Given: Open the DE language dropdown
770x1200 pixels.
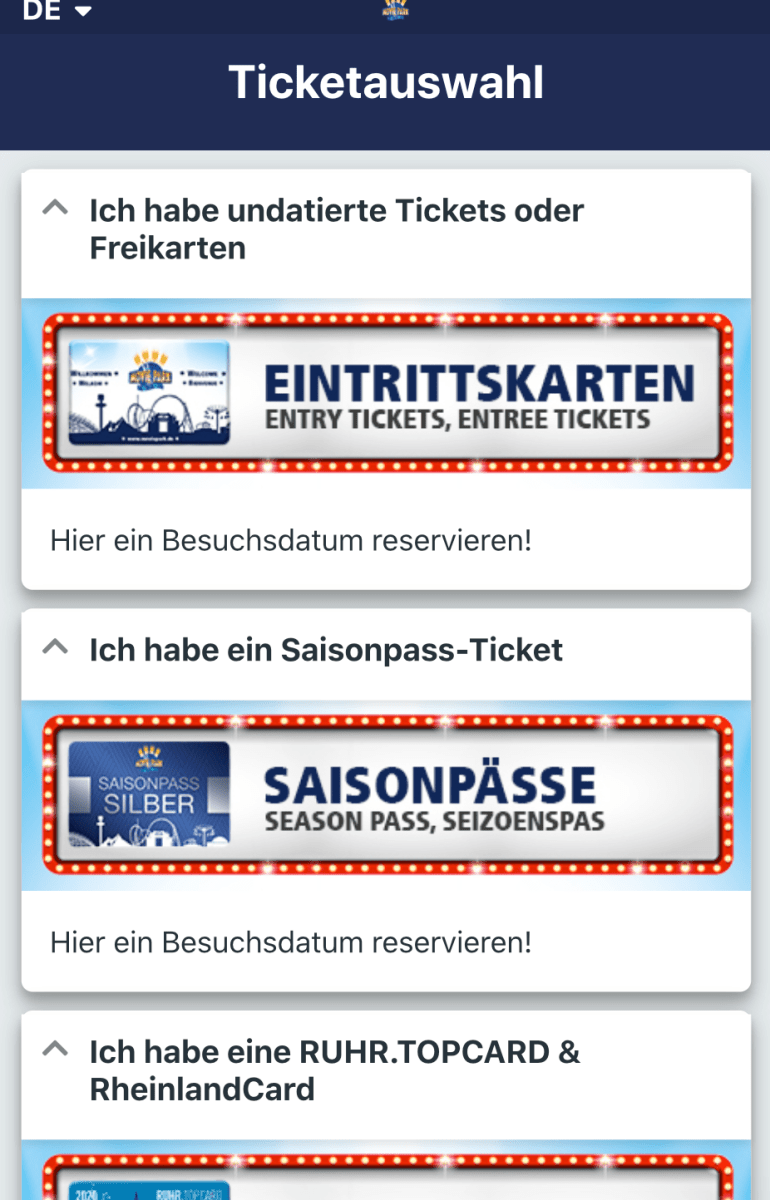Looking at the screenshot, I should [57, 11].
